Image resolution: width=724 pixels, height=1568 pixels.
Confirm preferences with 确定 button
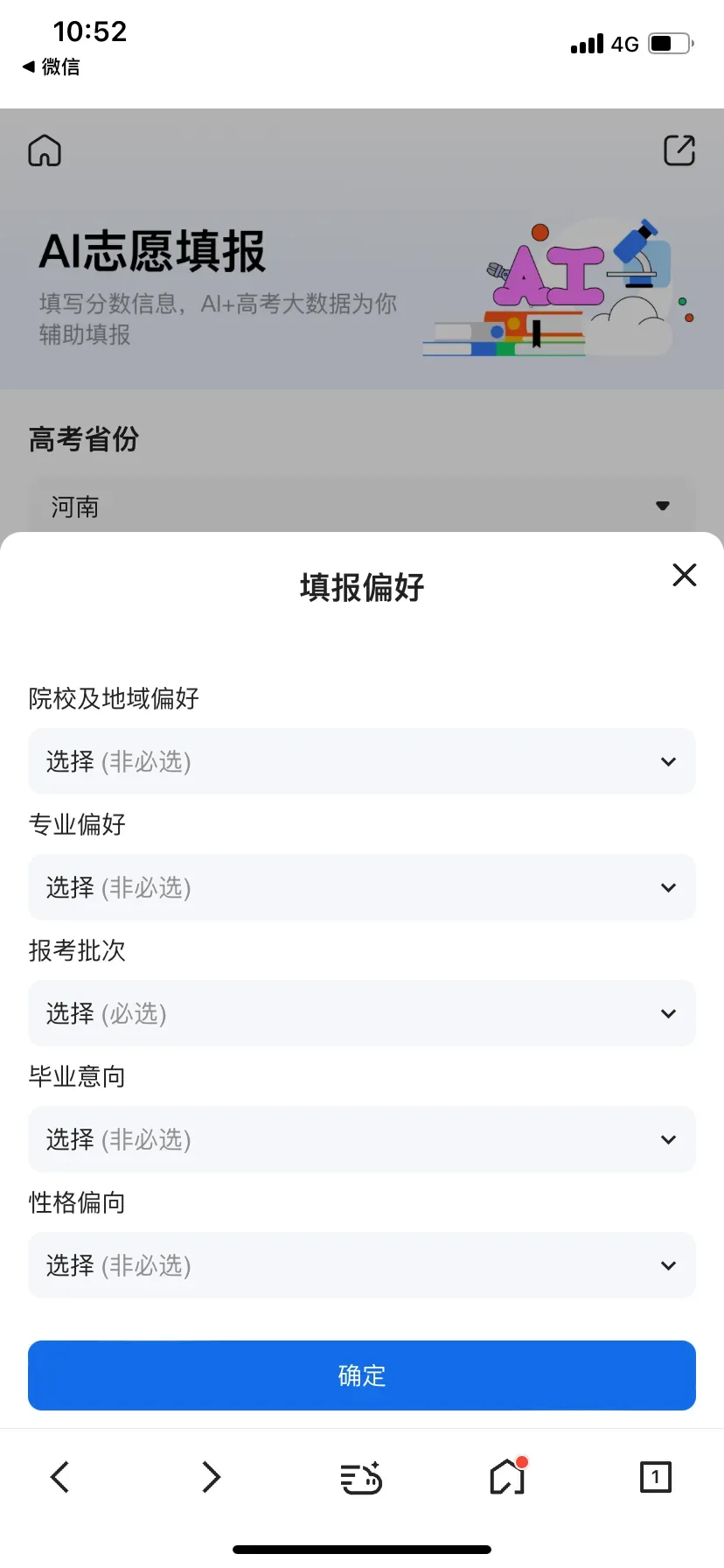(x=362, y=1375)
